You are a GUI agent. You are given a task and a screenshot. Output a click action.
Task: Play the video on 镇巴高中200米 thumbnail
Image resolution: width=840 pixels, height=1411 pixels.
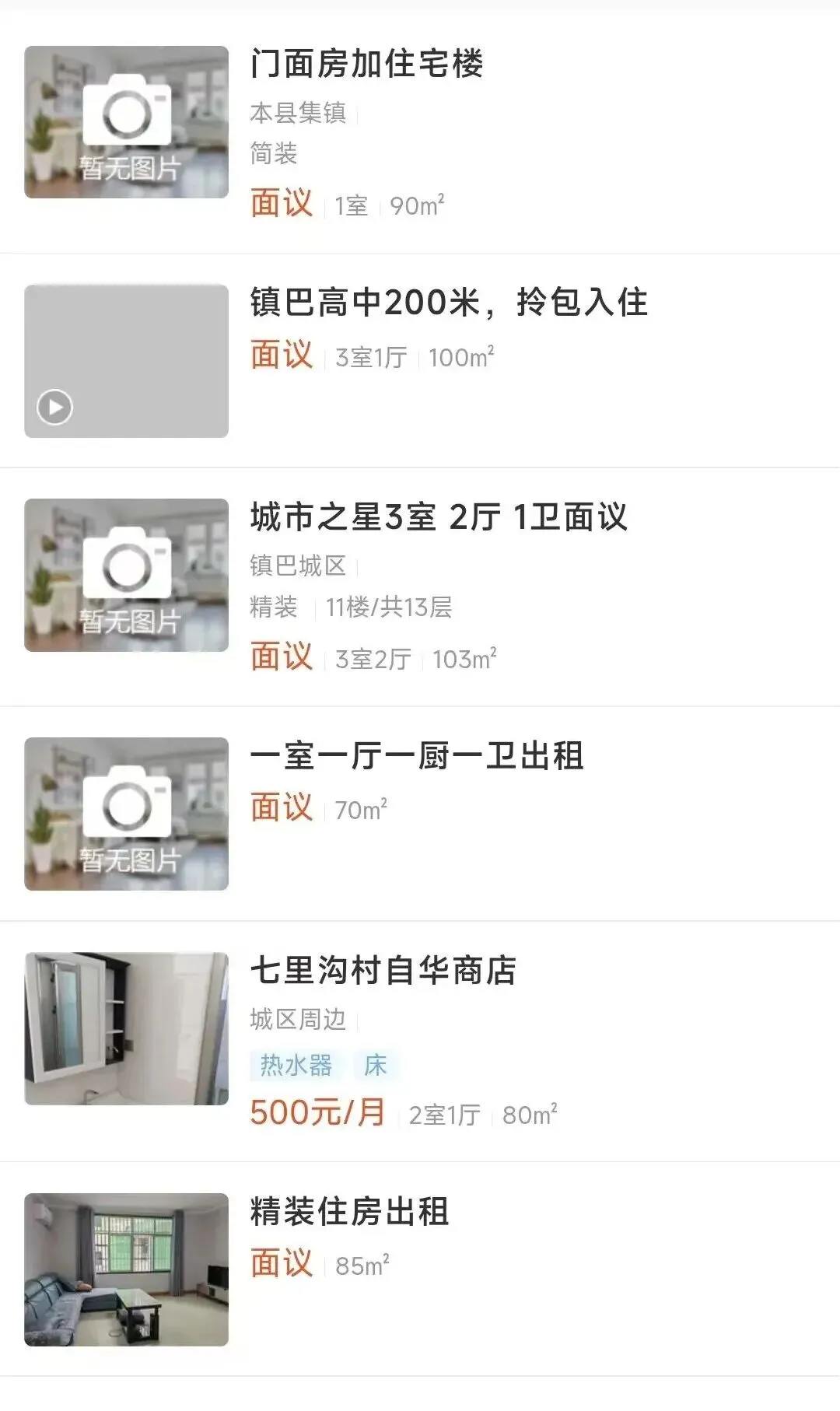[x=54, y=407]
